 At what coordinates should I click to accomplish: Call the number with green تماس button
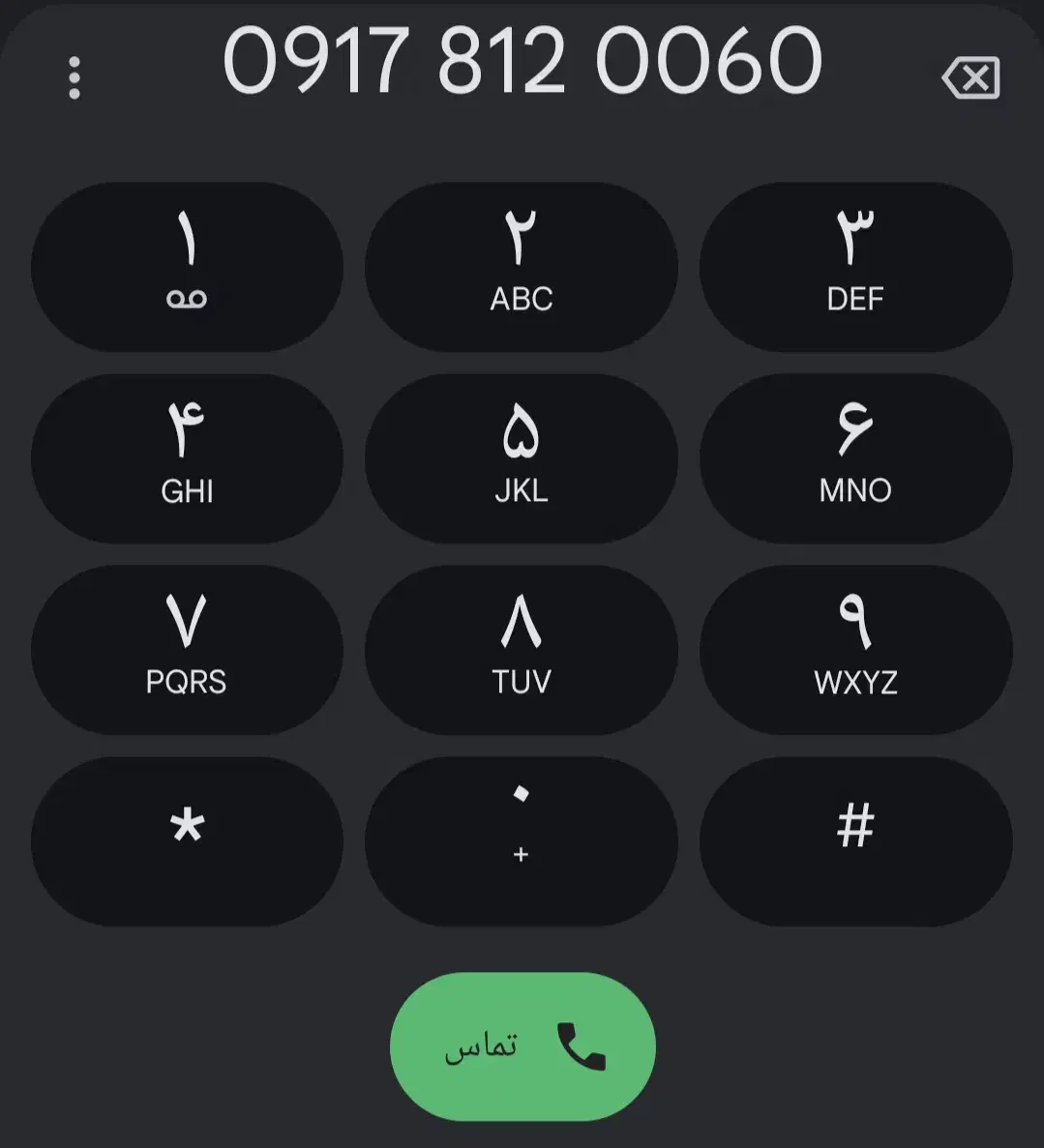(x=522, y=1046)
